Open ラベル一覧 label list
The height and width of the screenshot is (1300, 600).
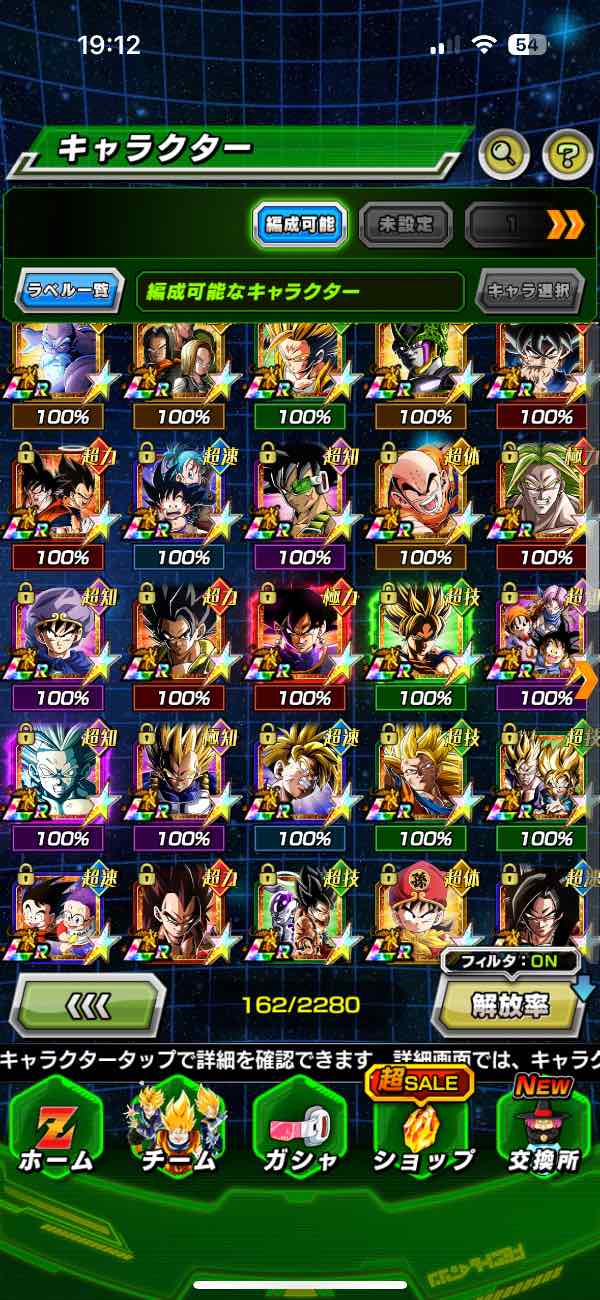click(69, 291)
